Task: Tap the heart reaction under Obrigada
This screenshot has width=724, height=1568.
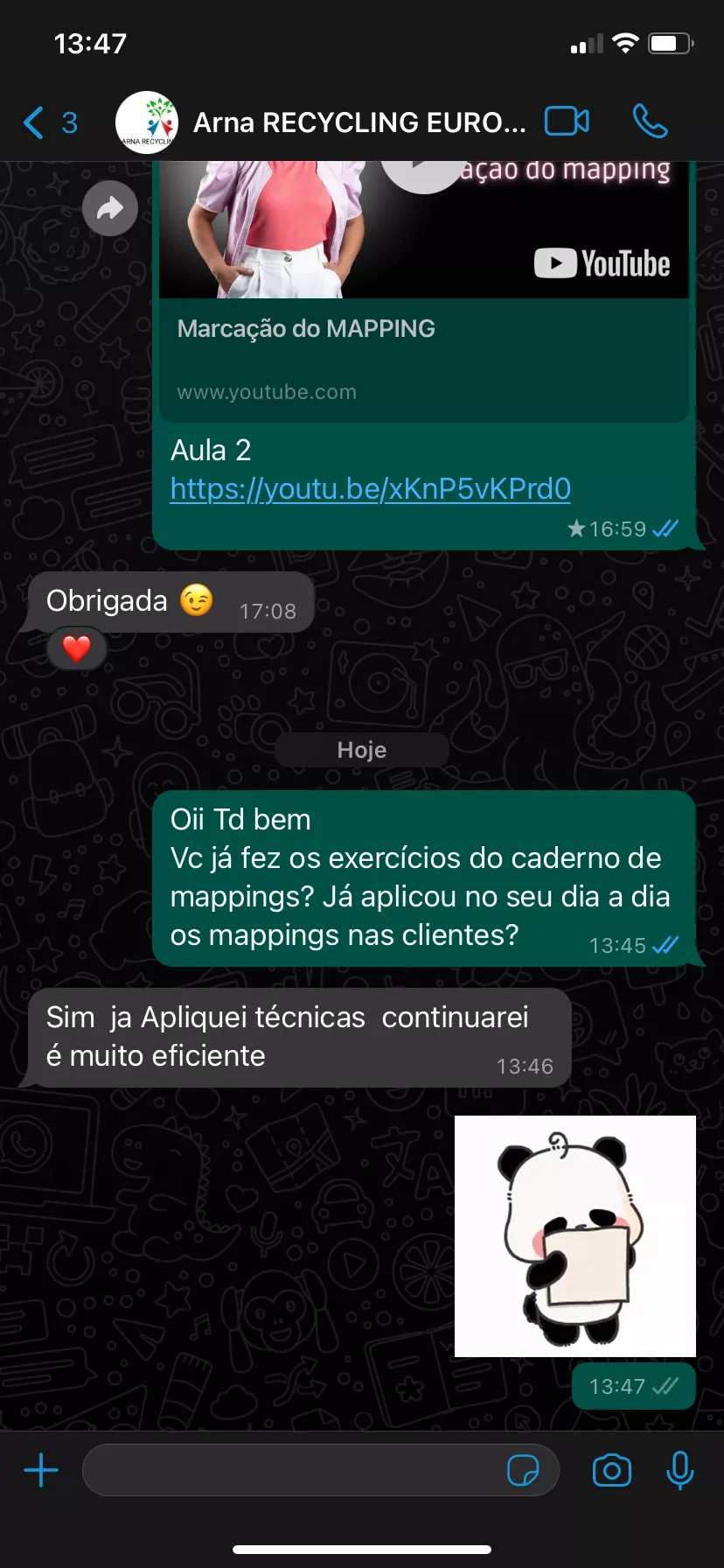Action: point(77,648)
